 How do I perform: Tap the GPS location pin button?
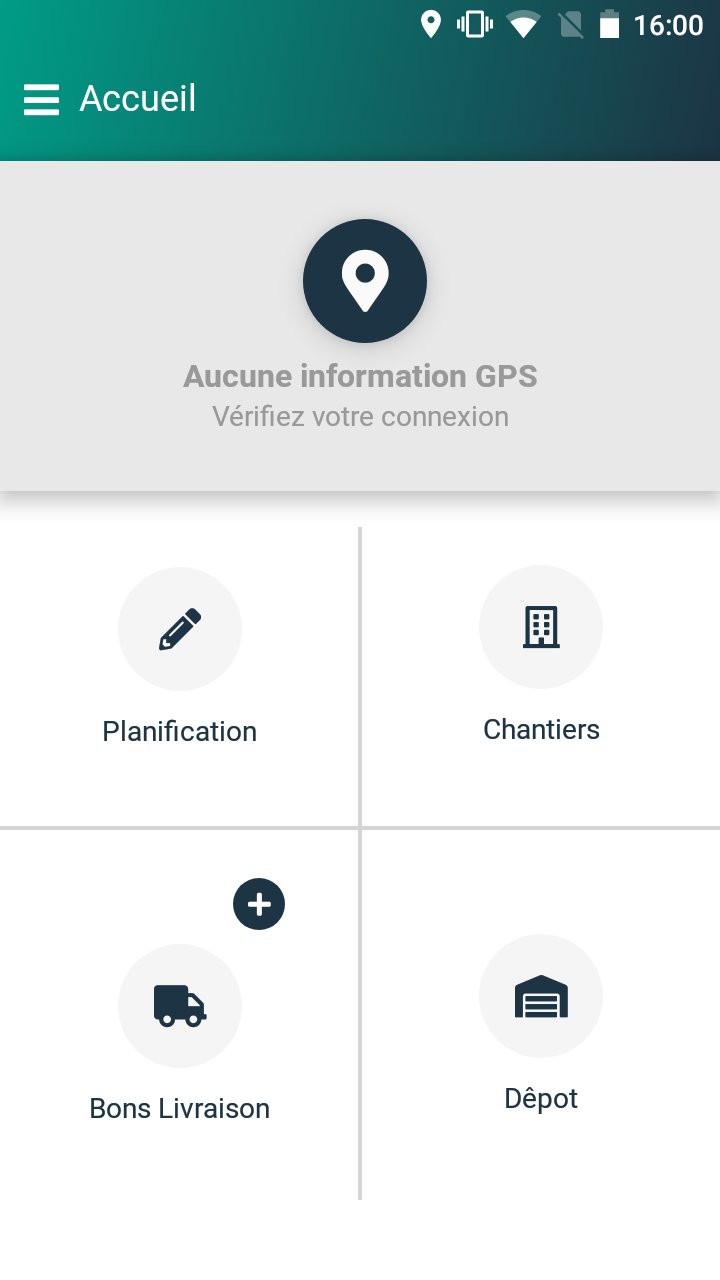coord(365,281)
